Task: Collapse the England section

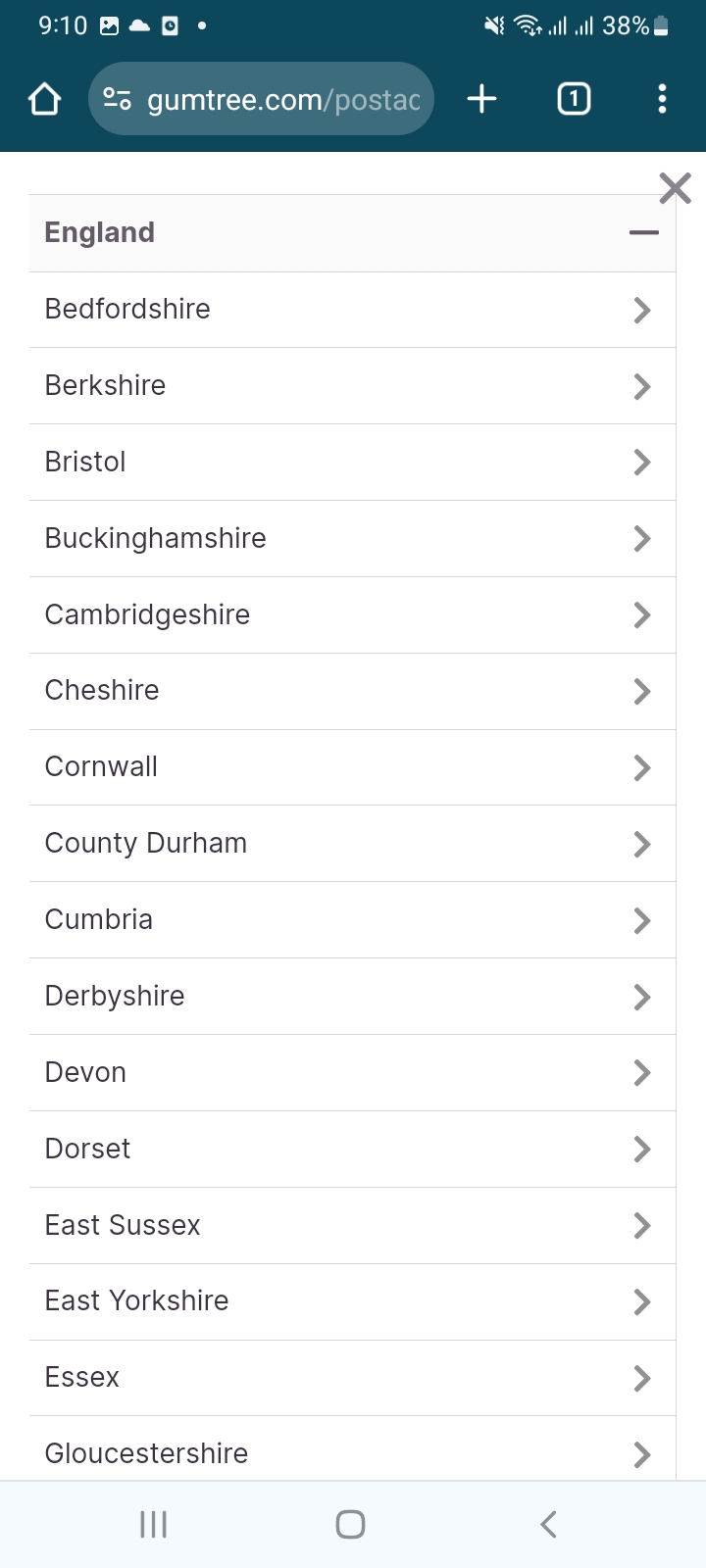Action: pyautogui.click(x=643, y=233)
